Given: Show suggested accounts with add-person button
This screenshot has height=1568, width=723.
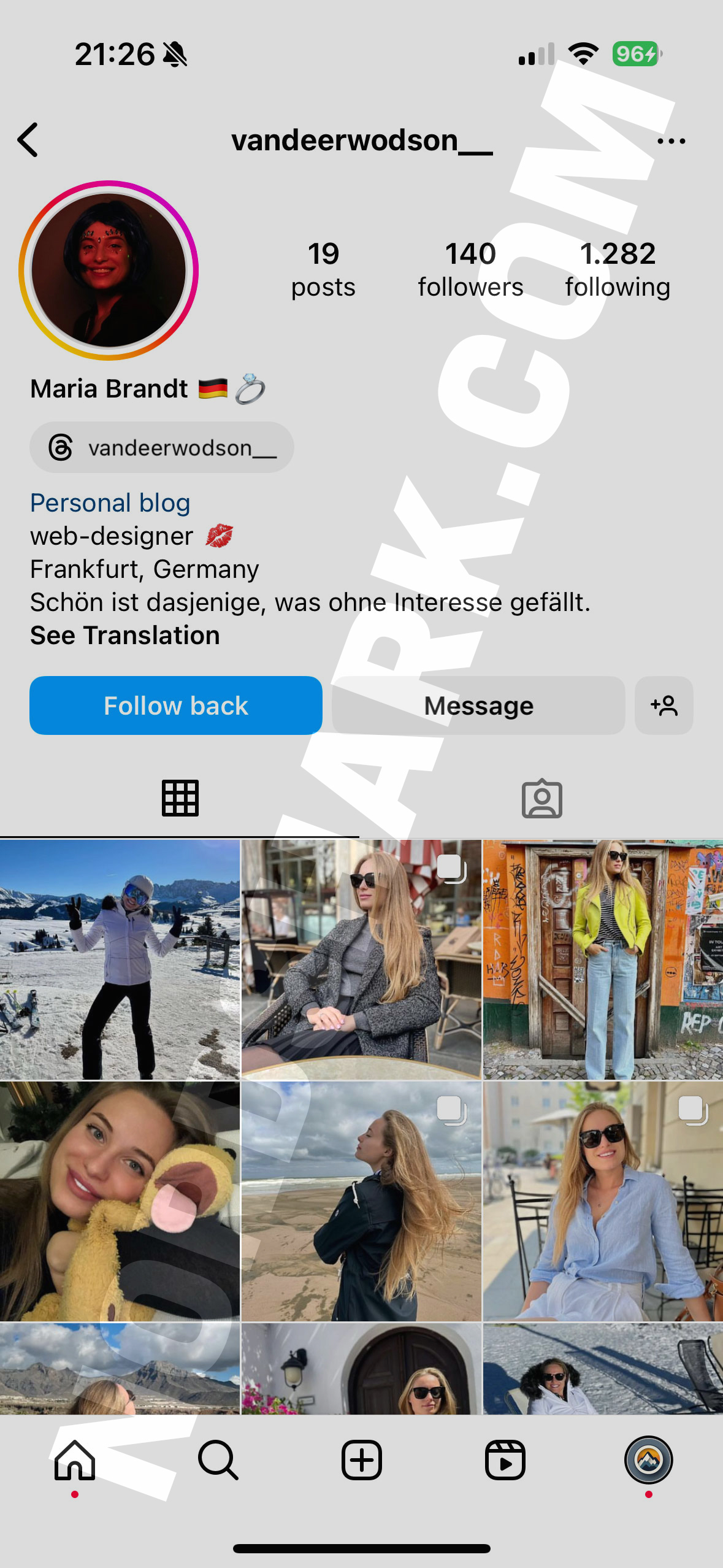Looking at the screenshot, I should point(664,705).
